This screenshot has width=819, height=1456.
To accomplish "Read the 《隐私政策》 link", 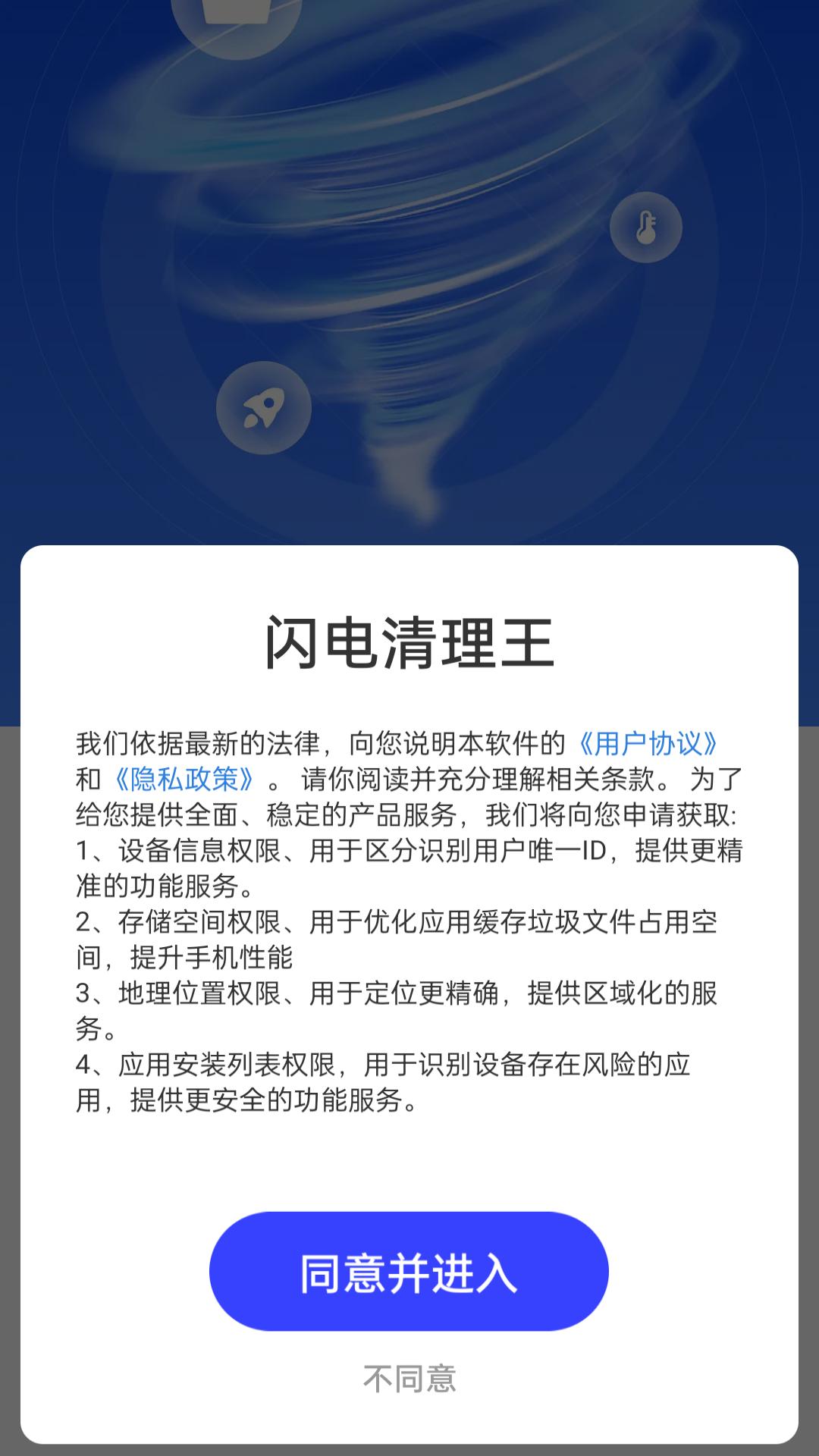I will pyautogui.click(x=184, y=780).
